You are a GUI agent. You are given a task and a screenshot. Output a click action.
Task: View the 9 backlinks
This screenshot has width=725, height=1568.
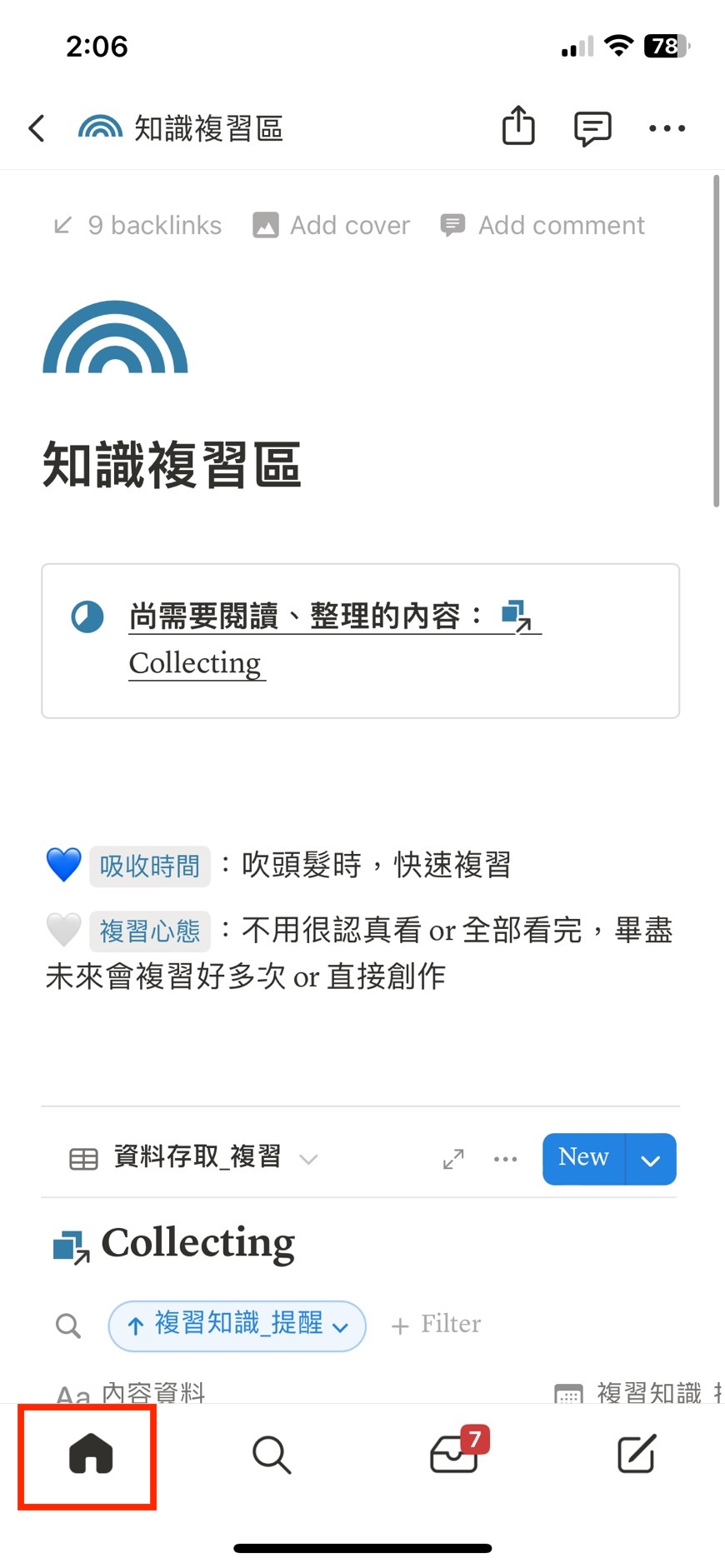138,225
